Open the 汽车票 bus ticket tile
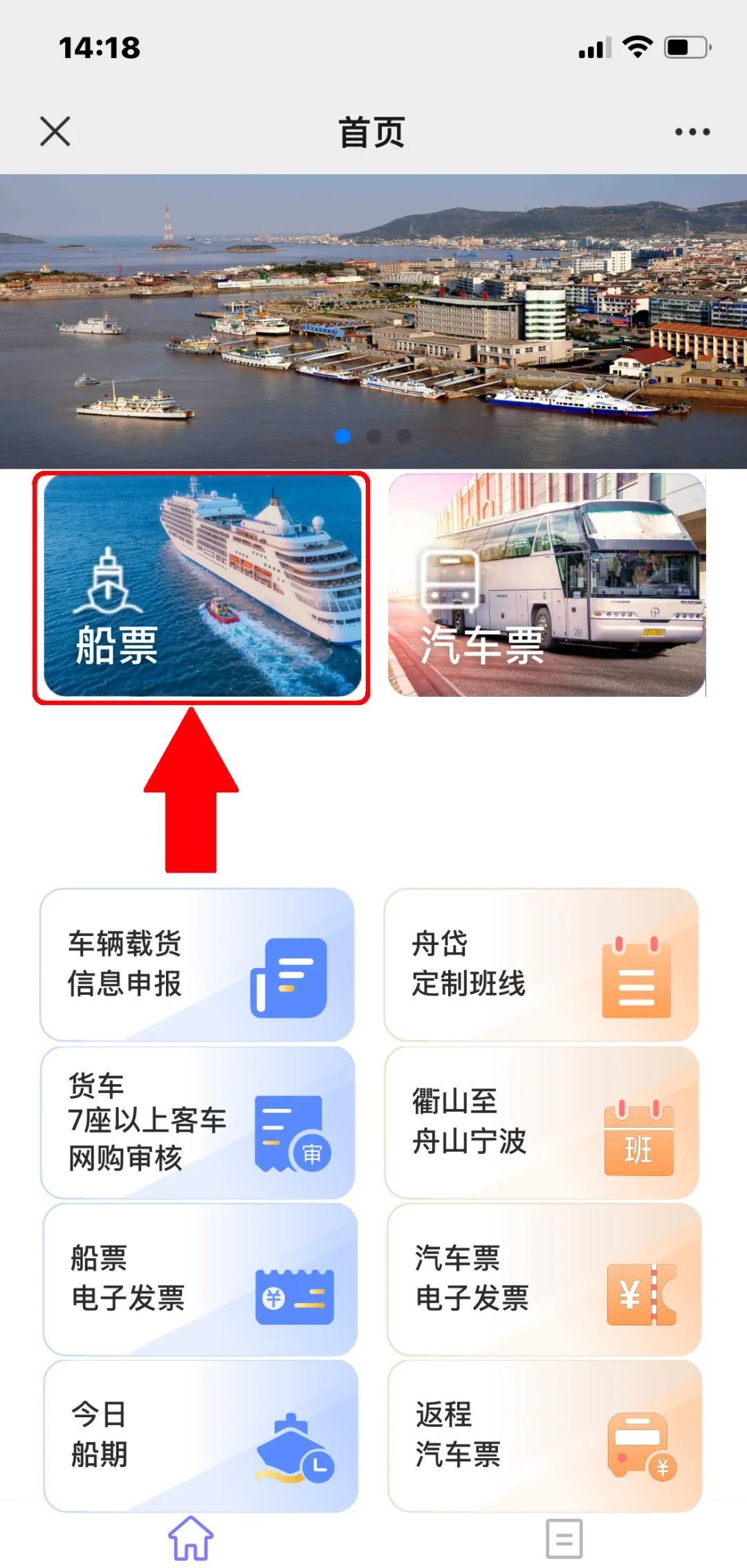 546,586
